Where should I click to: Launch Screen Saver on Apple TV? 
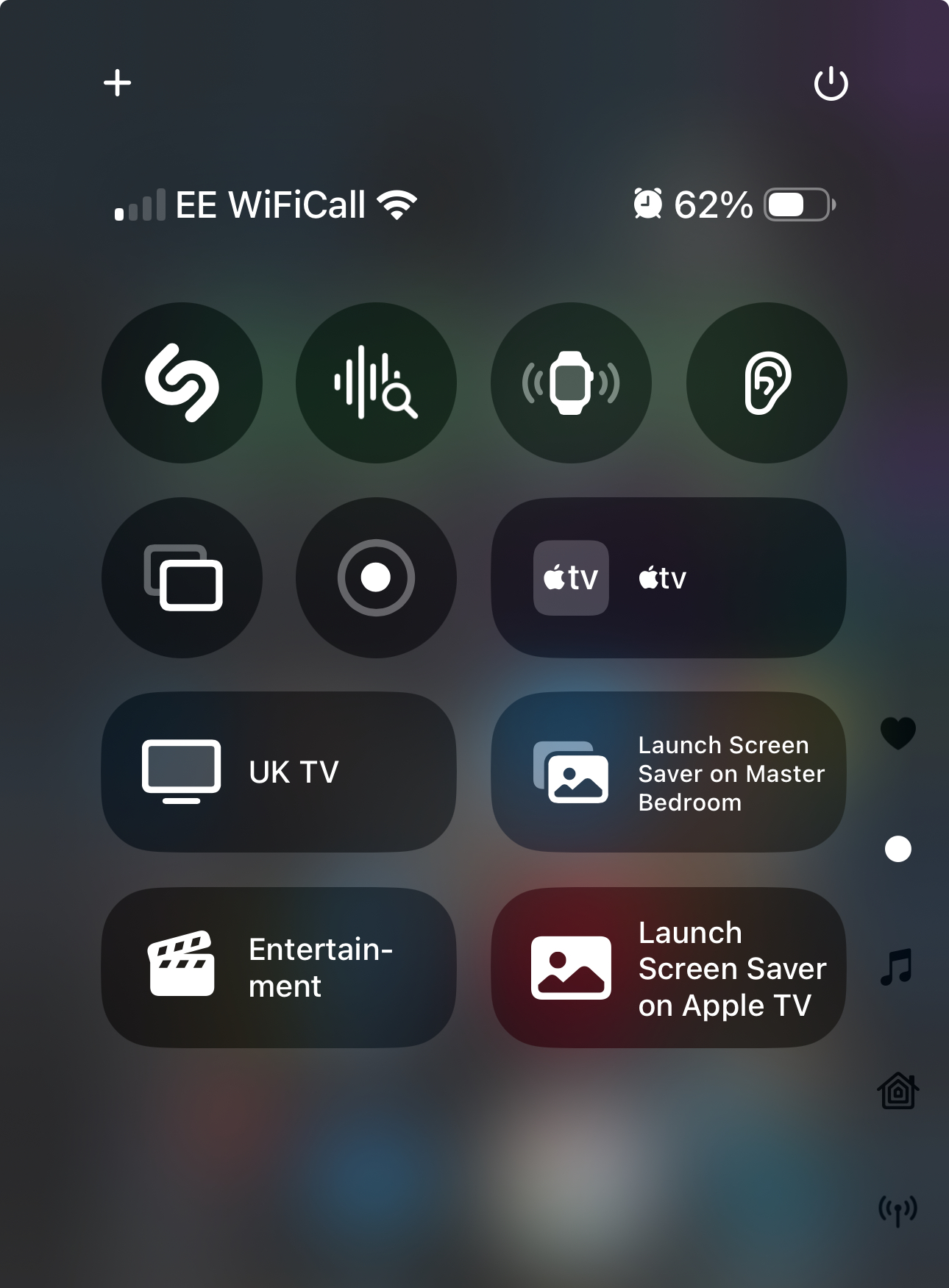pyautogui.click(x=668, y=967)
